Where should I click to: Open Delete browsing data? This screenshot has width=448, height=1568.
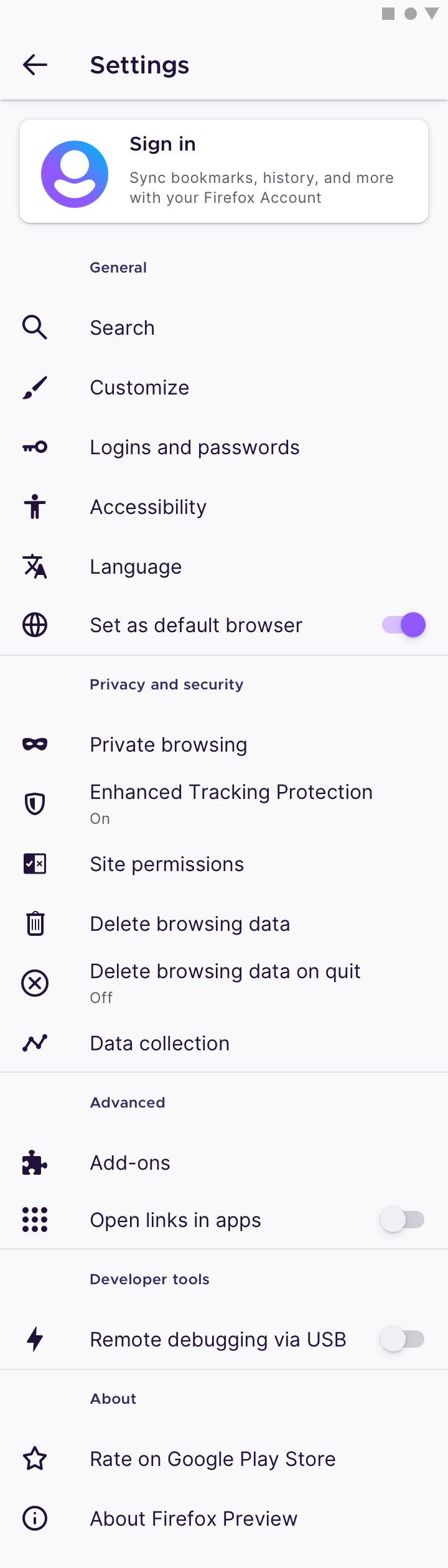[224, 923]
